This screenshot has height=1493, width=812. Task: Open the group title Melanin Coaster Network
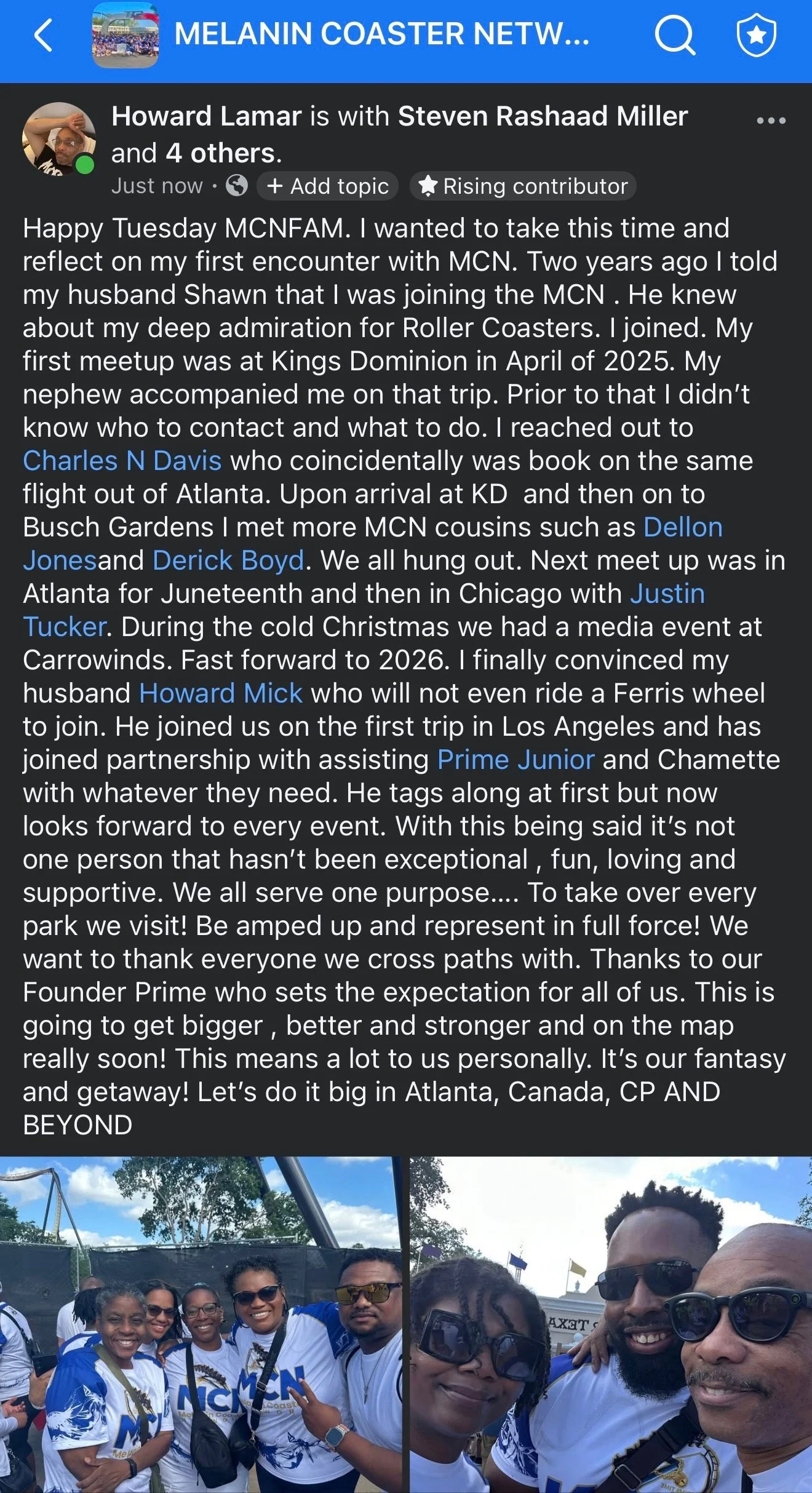381,33
